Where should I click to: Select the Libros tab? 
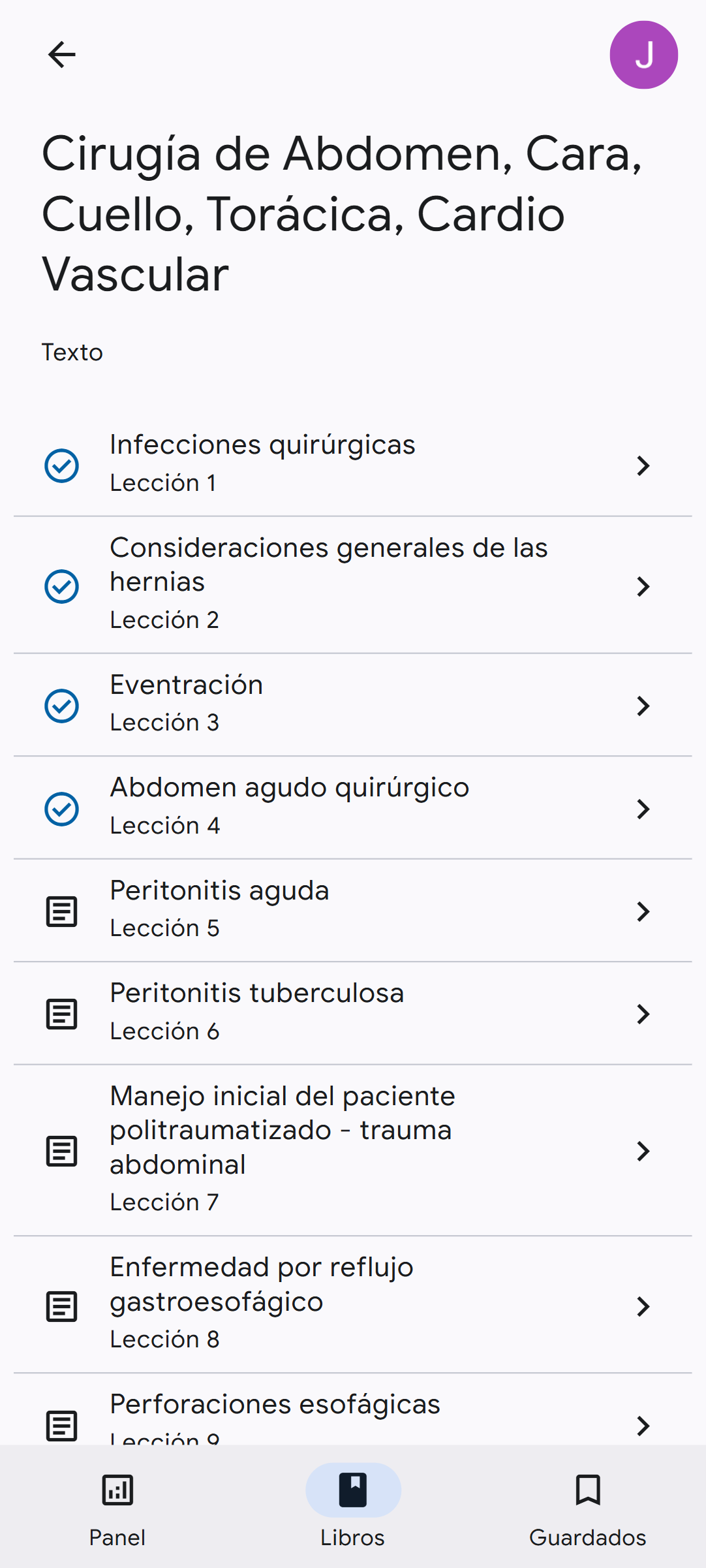click(353, 1508)
